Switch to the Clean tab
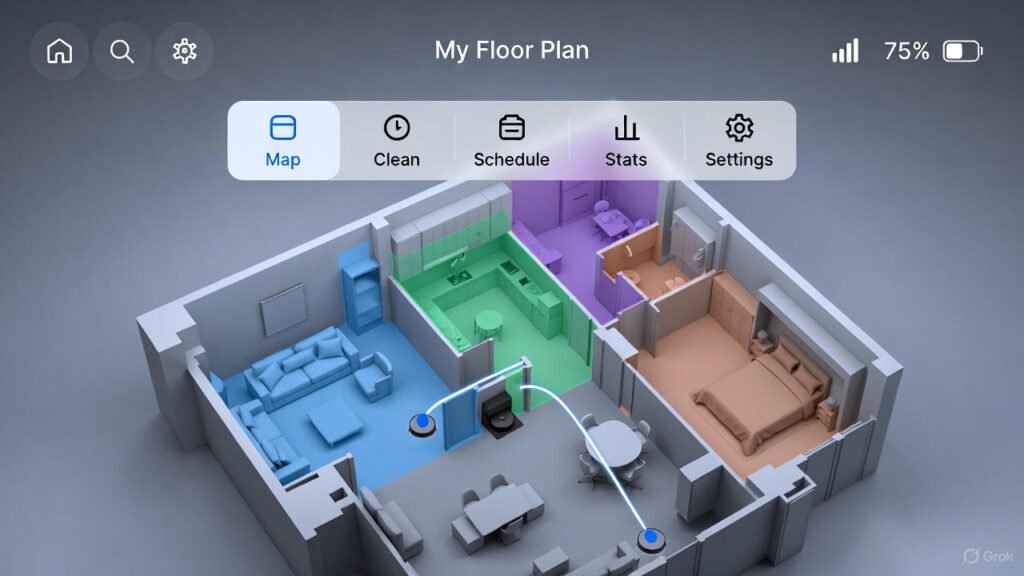This screenshot has height=576, width=1024. pos(397,141)
